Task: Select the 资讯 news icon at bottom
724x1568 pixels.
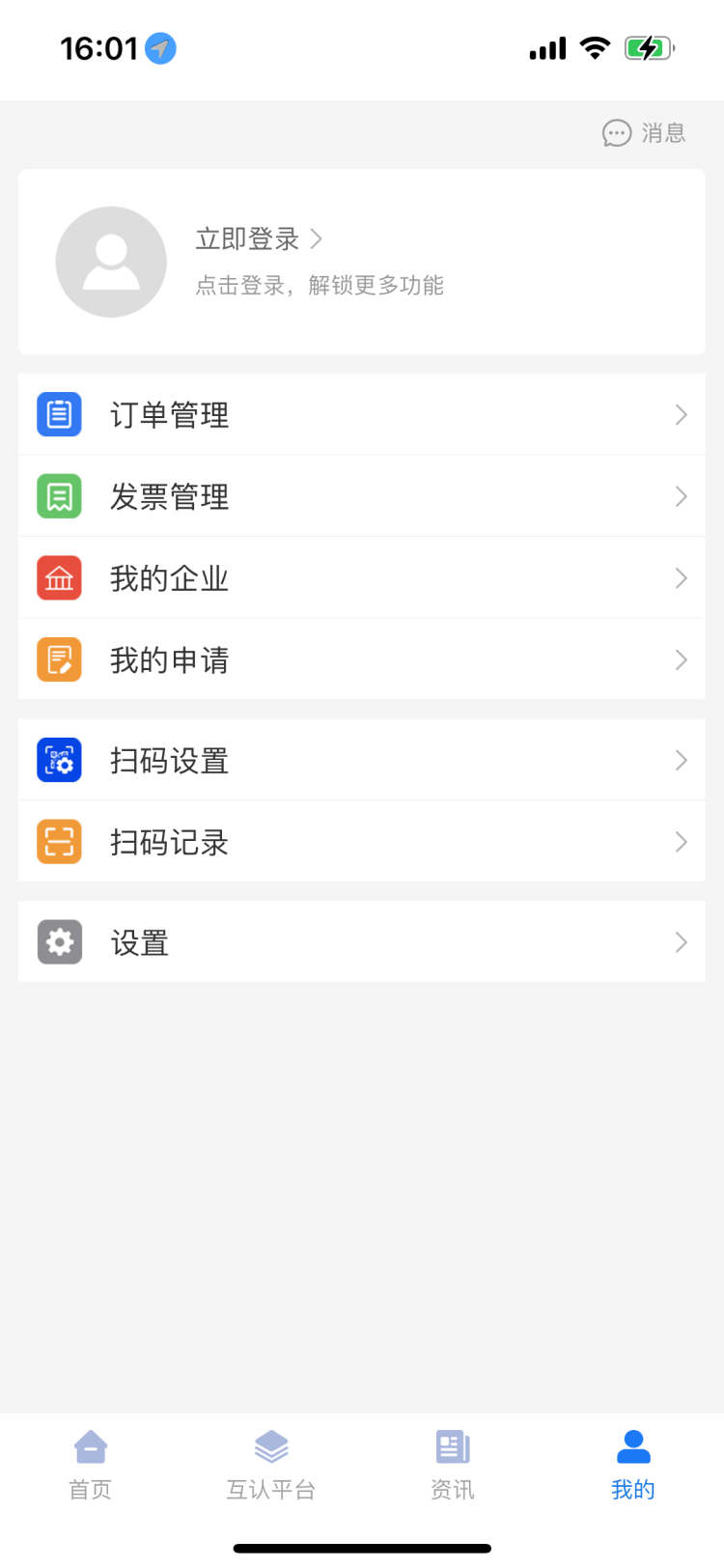Action: point(452,1445)
